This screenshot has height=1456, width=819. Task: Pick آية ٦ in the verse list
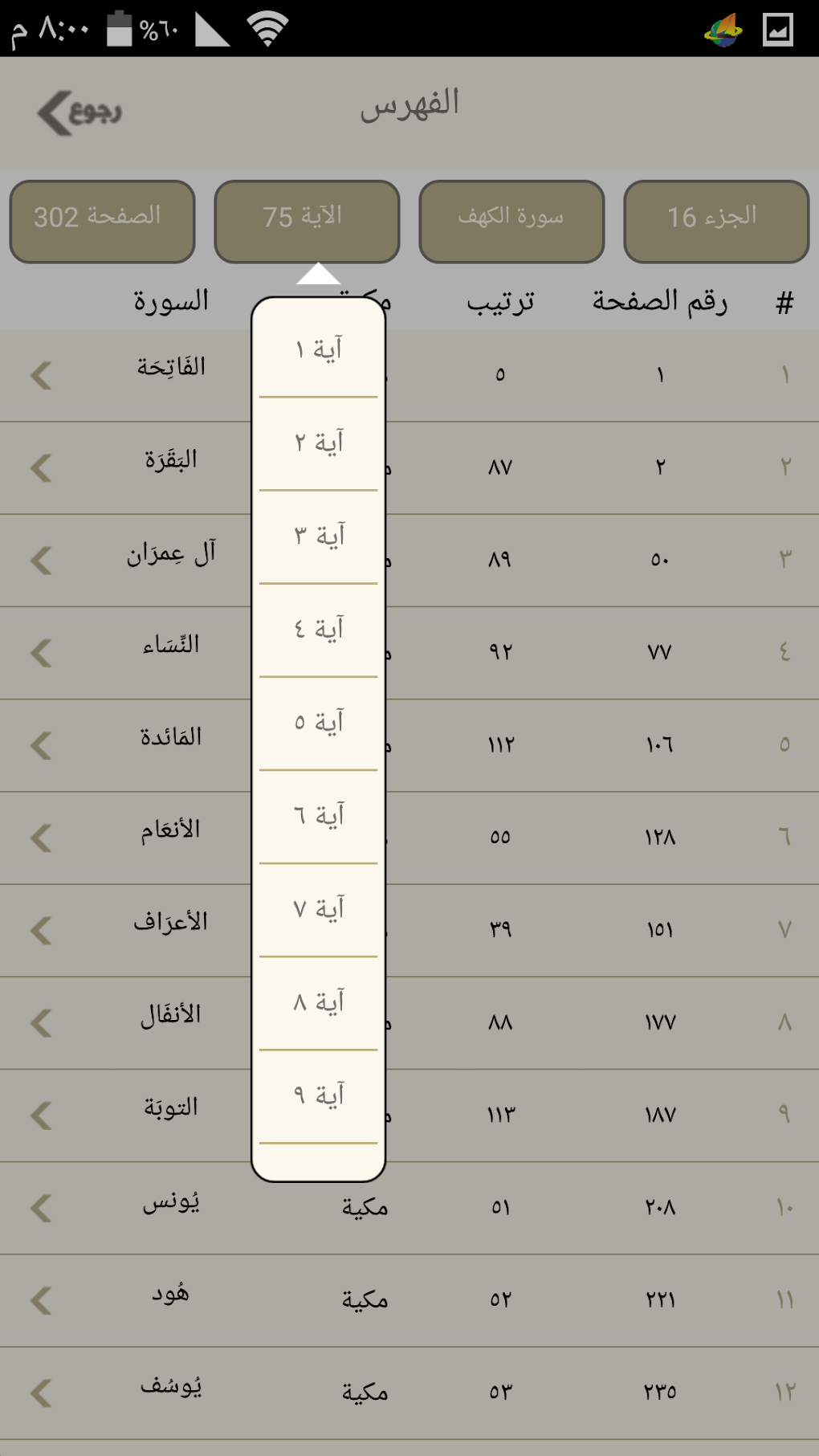coord(319,816)
